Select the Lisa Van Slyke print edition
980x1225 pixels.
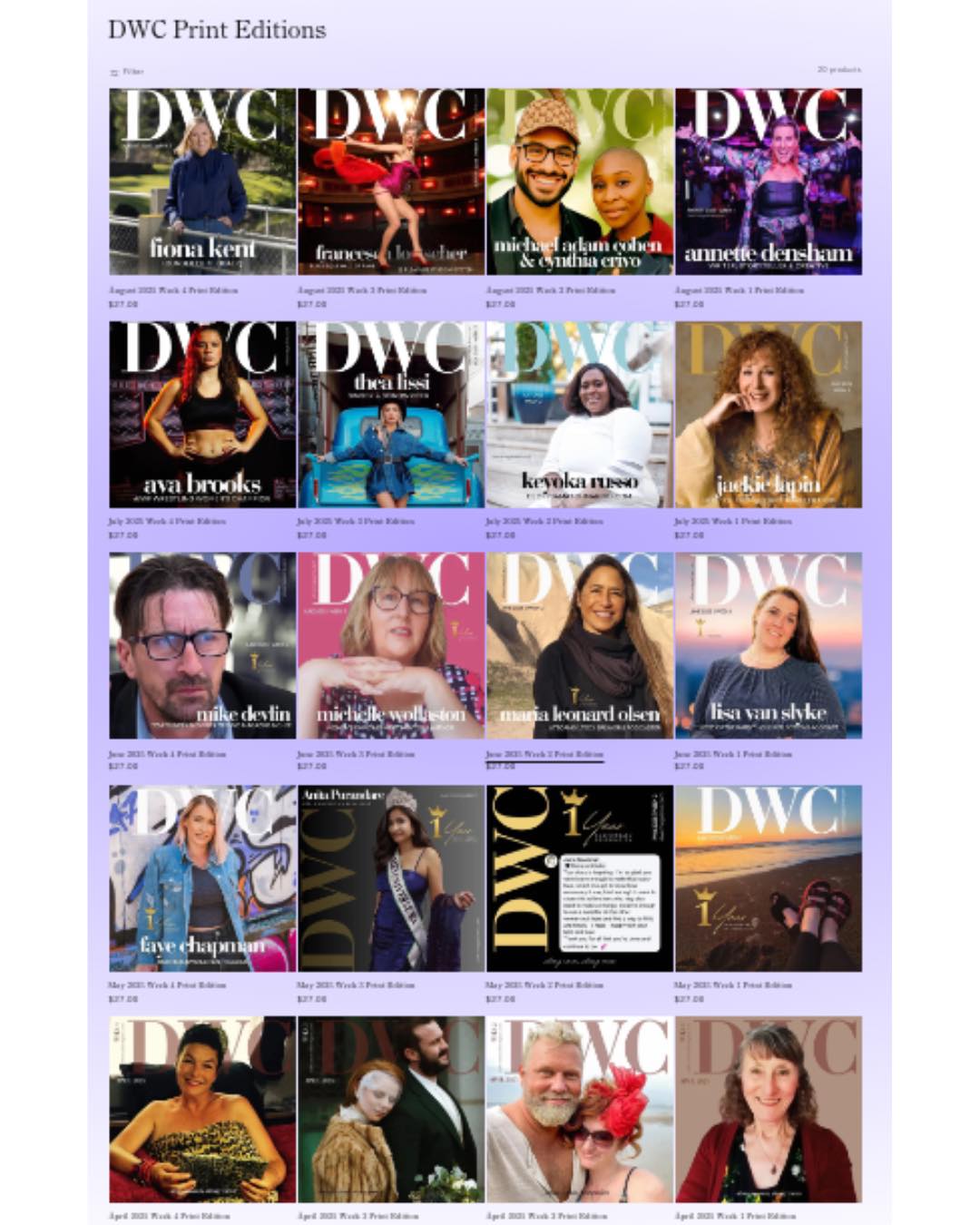[x=769, y=645]
